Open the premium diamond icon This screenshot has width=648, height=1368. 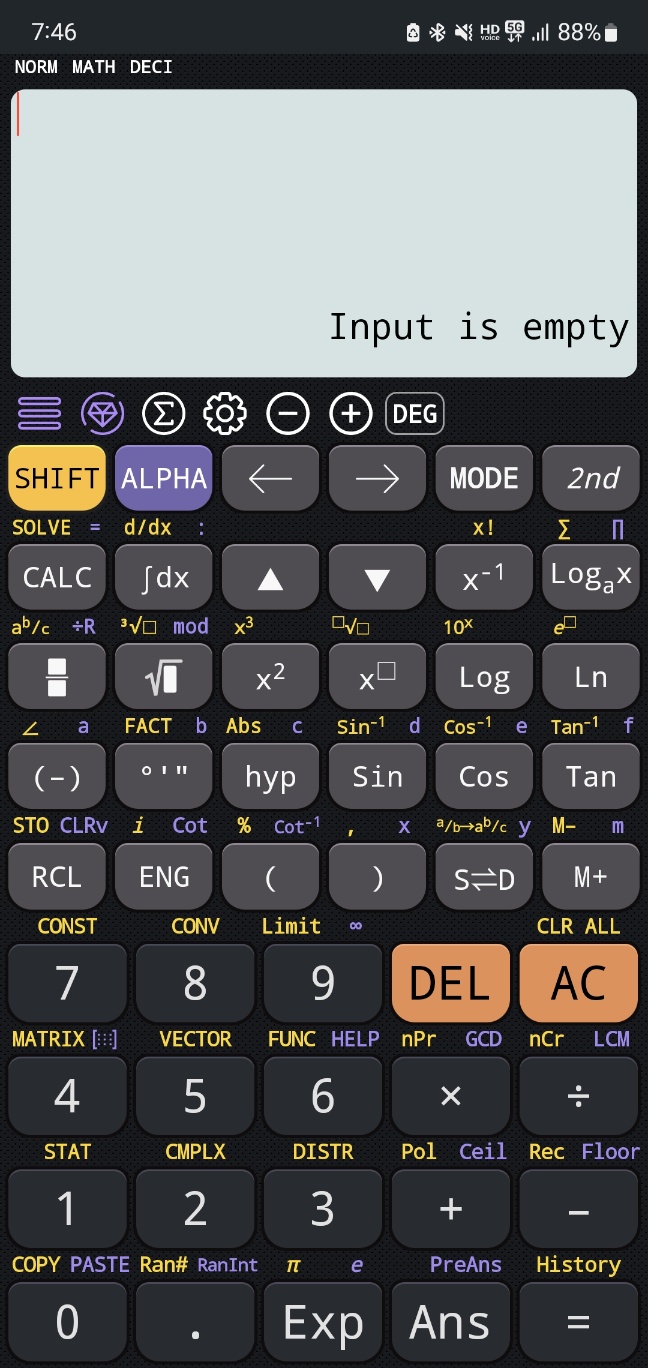[x=102, y=413]
